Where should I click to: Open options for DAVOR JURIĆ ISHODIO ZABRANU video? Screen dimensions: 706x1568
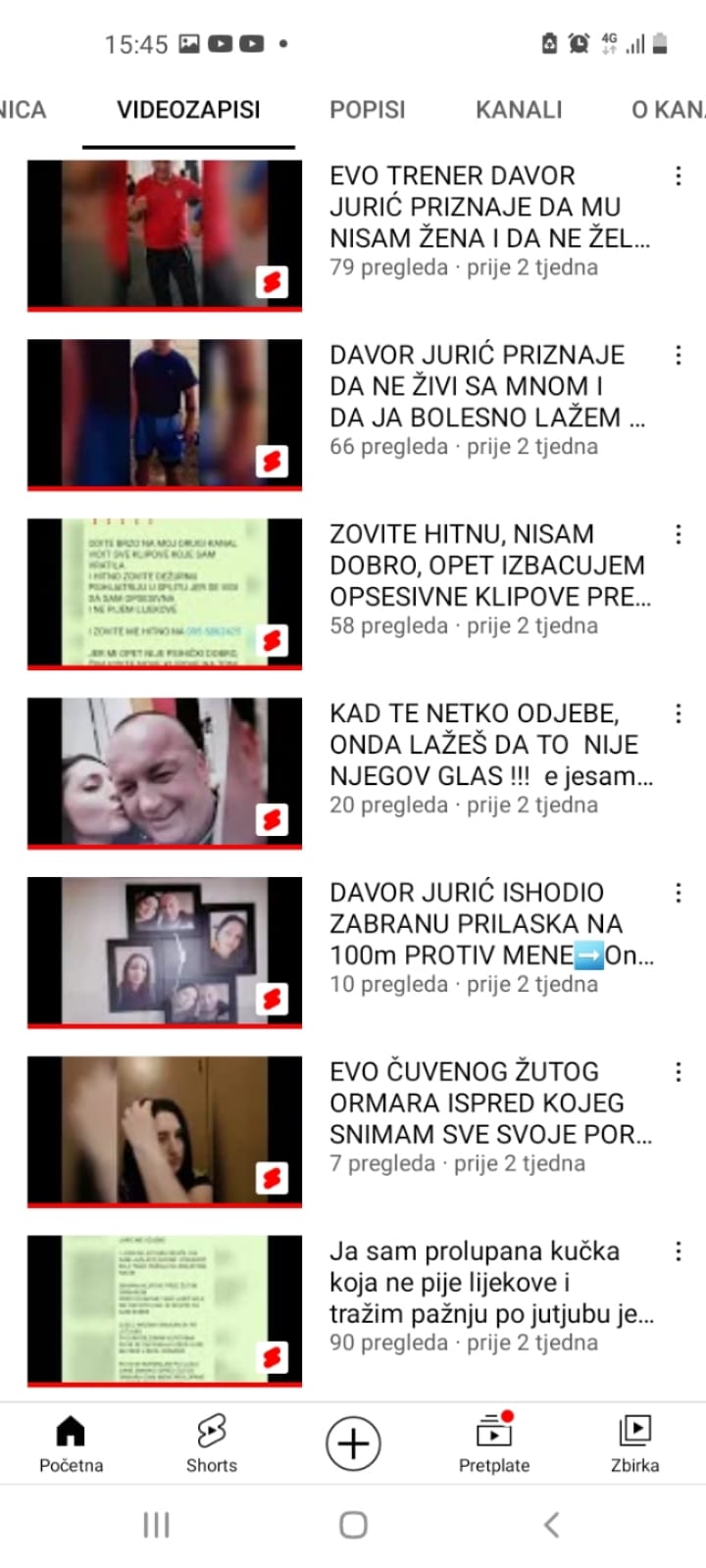[x=678, y=893]
